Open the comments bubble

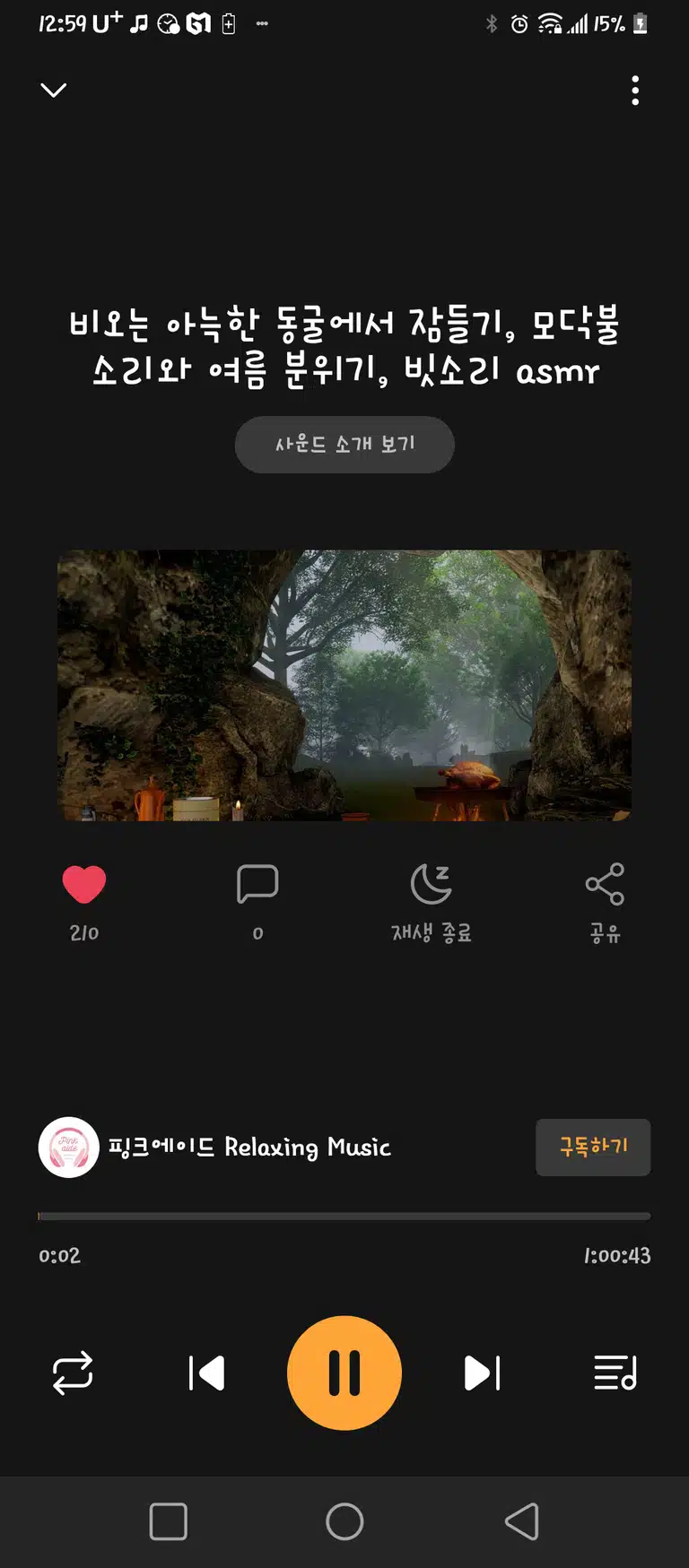257,885
